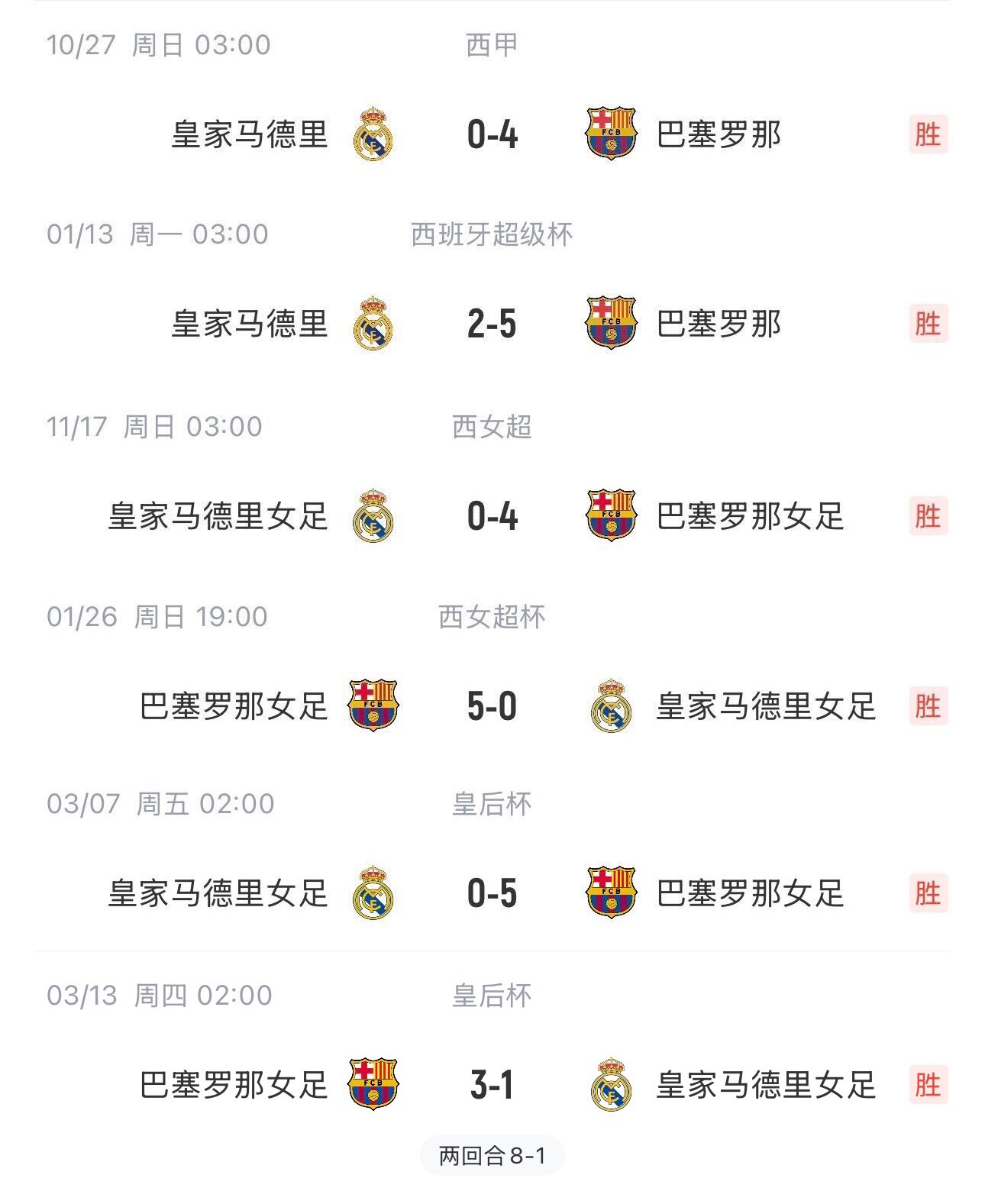This screenshot has height=1204, width=985.
Task: Open the 03/07 Copa de la Reina 0-5 match
Action: coord(492,893)
